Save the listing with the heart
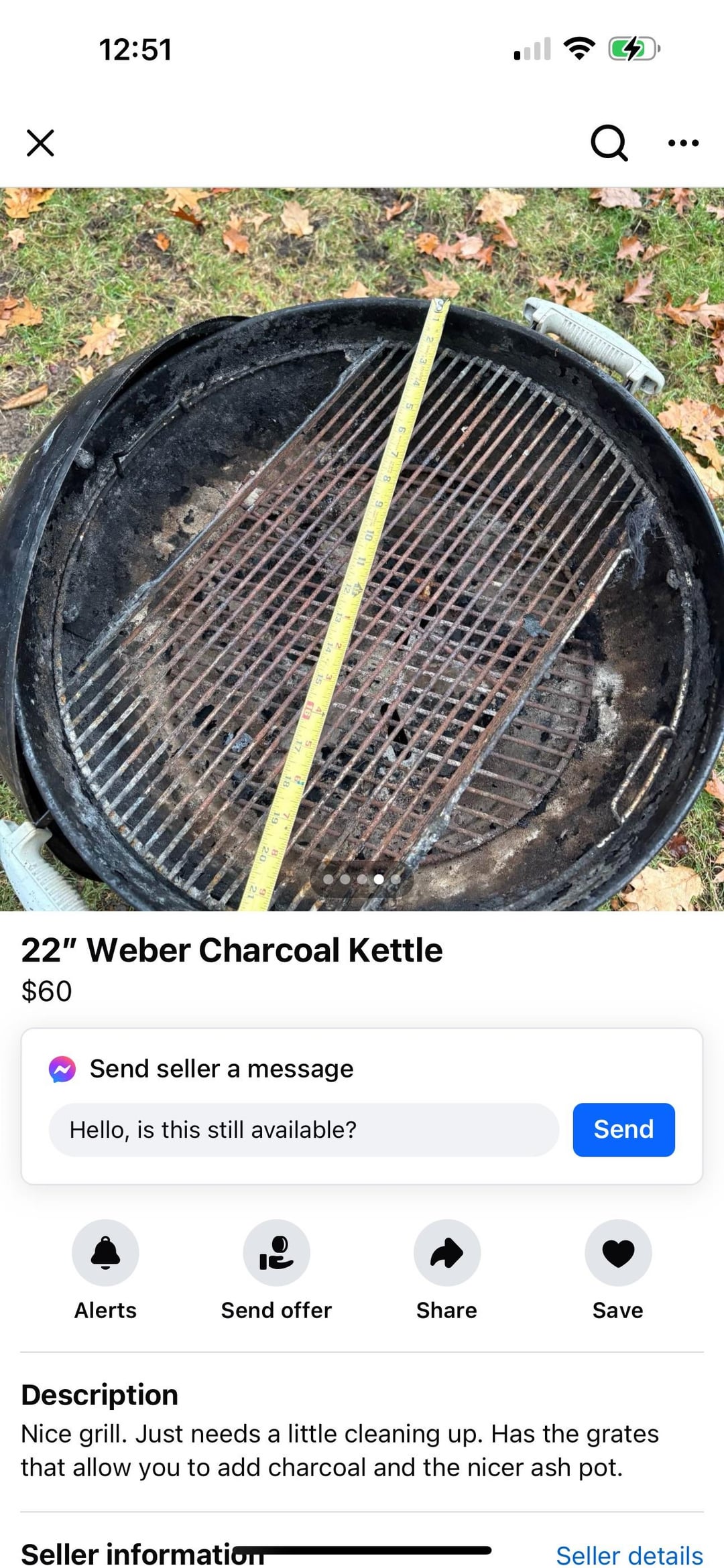The image size is (724, 1568). (x=617, y=1253)
